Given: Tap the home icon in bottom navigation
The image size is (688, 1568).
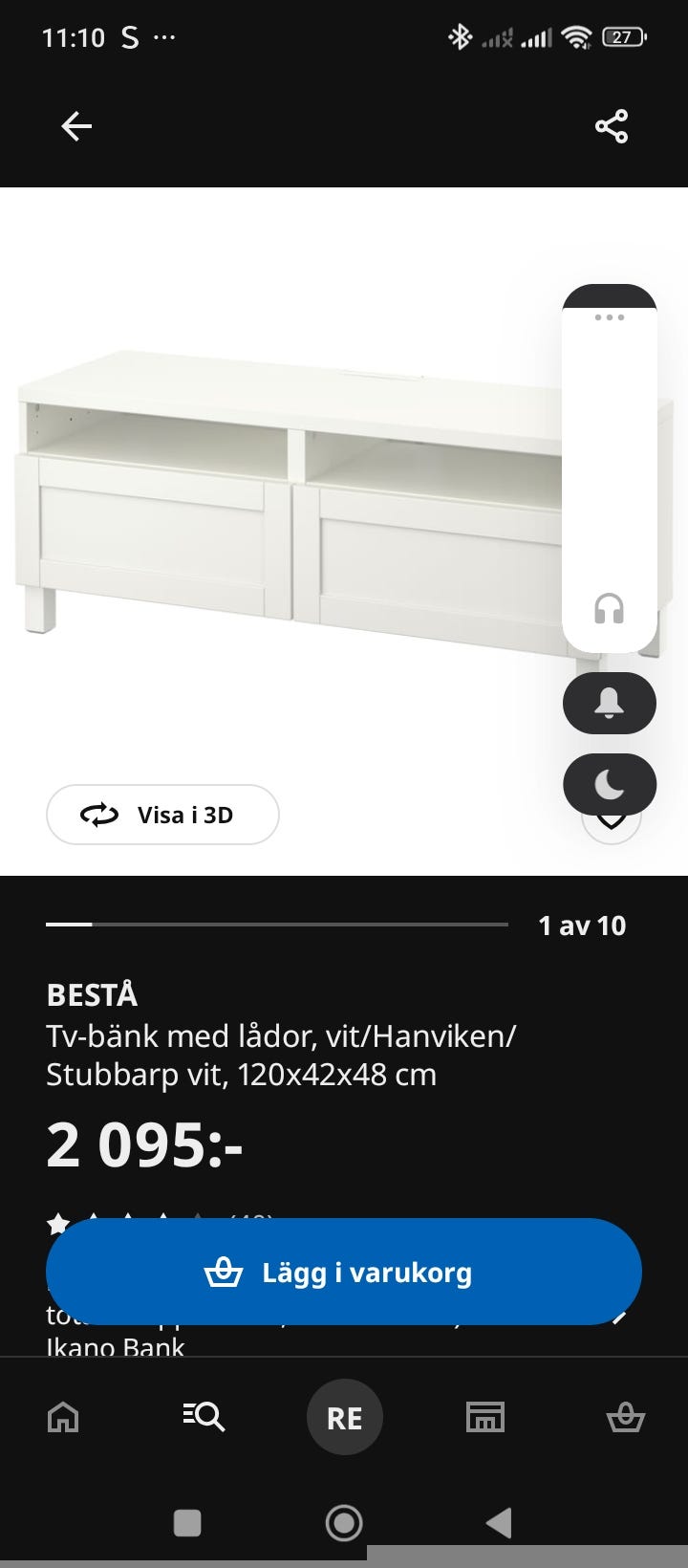Looking at the screenshot, I should click(x=63, y=1418).
